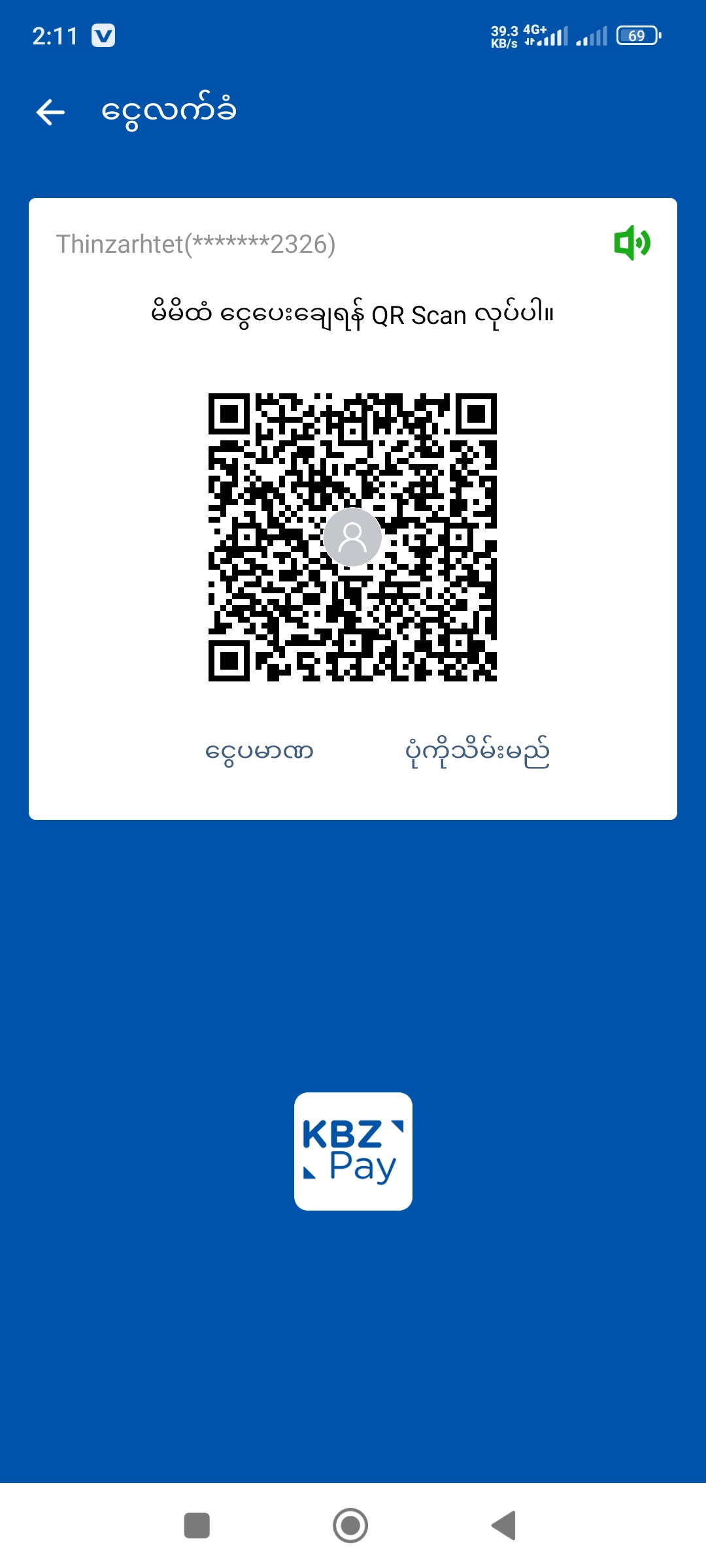
Task: Open ငွေပမာဏ to set the amount
Action: 260,752
